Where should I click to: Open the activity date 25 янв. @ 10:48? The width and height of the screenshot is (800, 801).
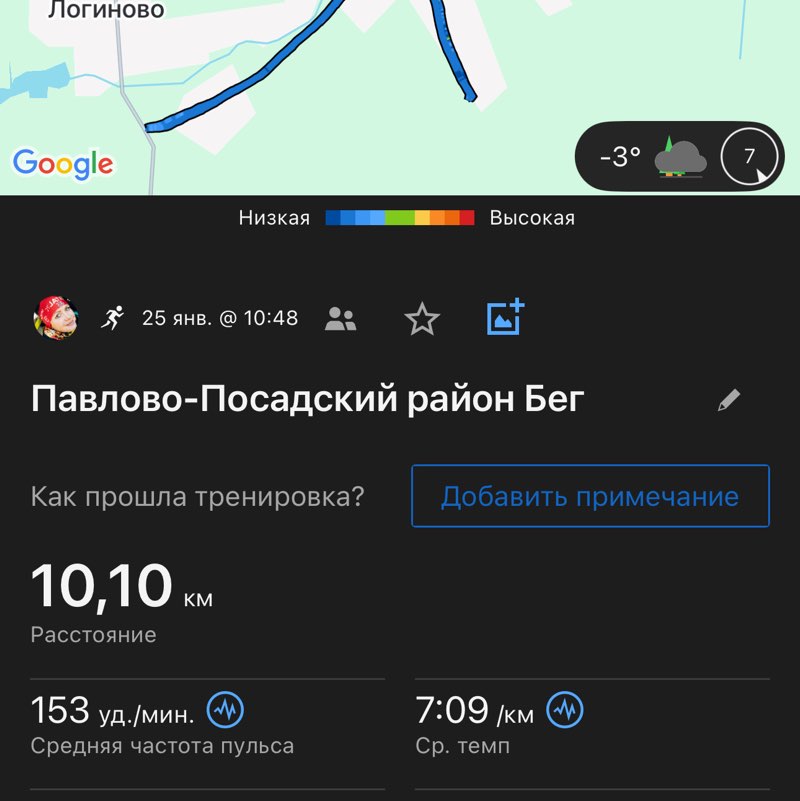226,317
